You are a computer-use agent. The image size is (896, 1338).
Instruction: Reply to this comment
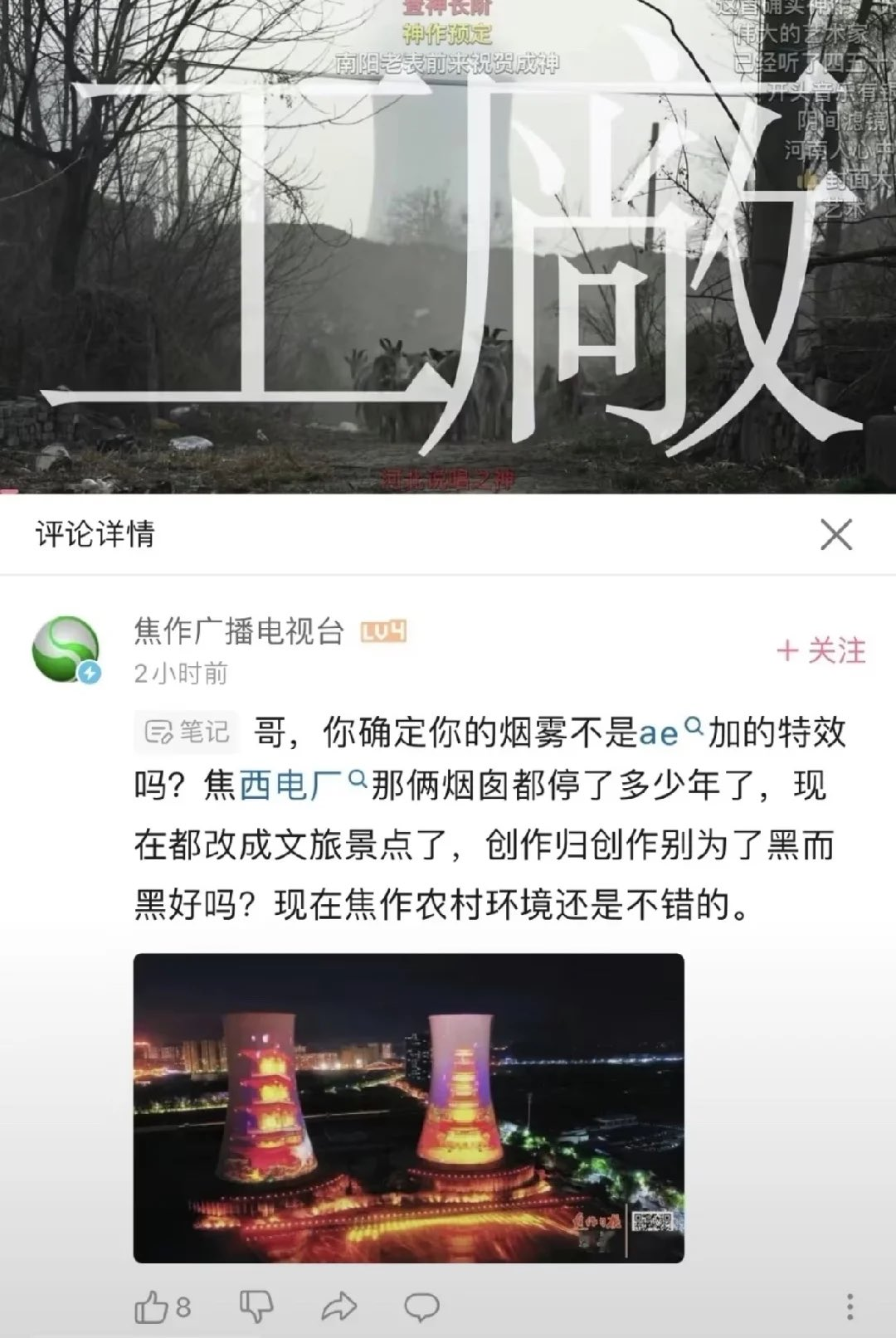pyautogui.click(x=421, y=1307)
